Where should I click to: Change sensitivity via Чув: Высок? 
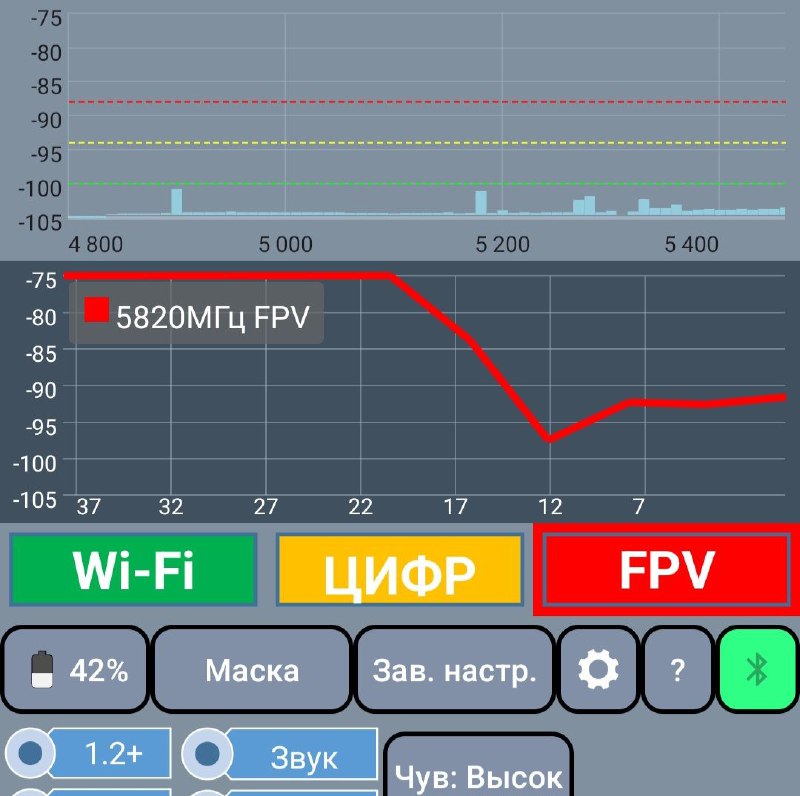[x=478, y=768]
